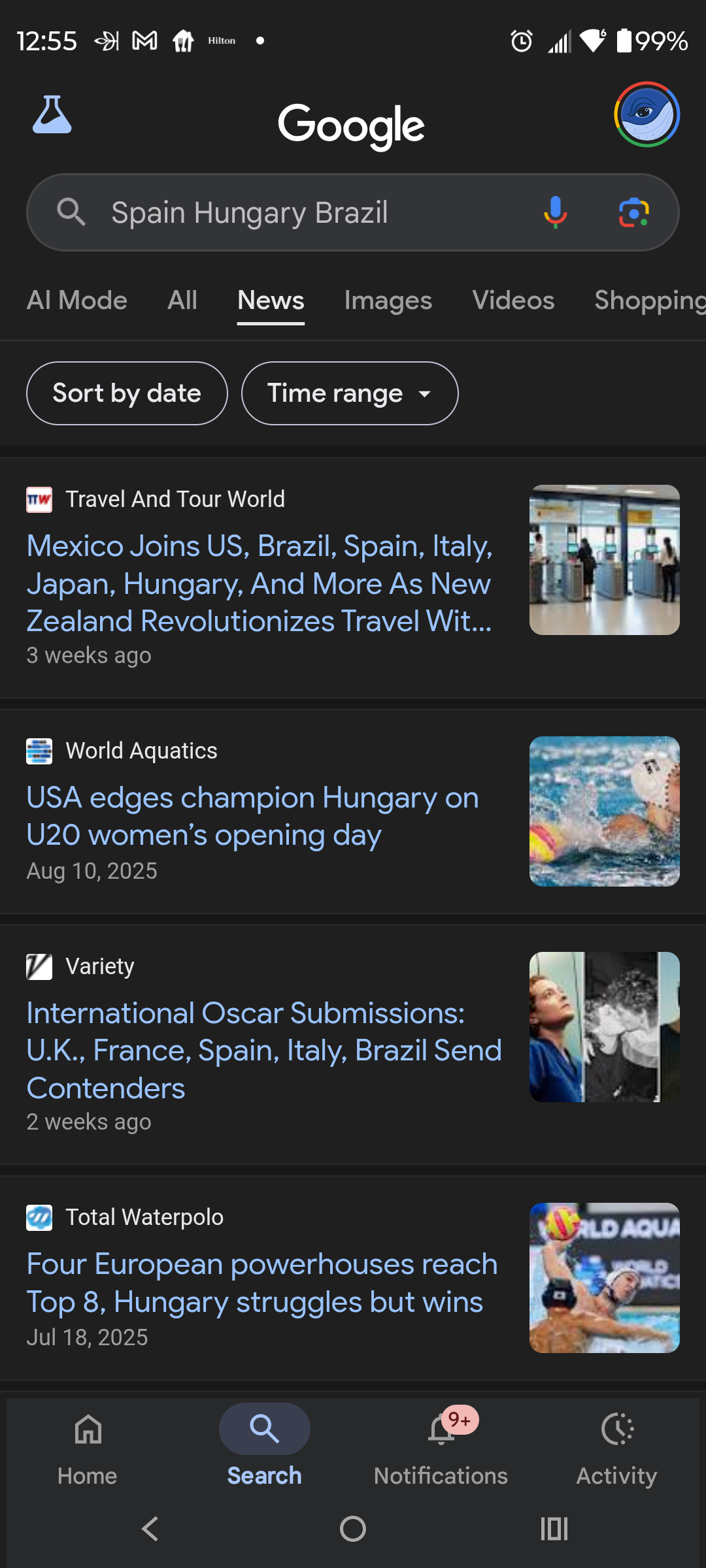Open Notifications with the bell icon
This screenshot has width=706, height=1568.
click(x=440, y=1450)
